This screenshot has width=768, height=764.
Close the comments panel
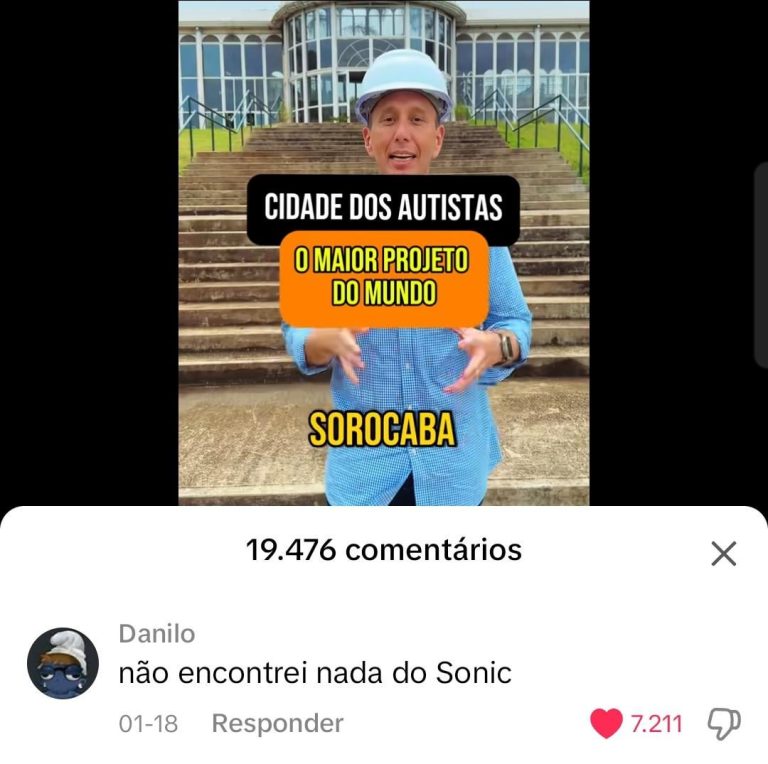pos(723,553)
